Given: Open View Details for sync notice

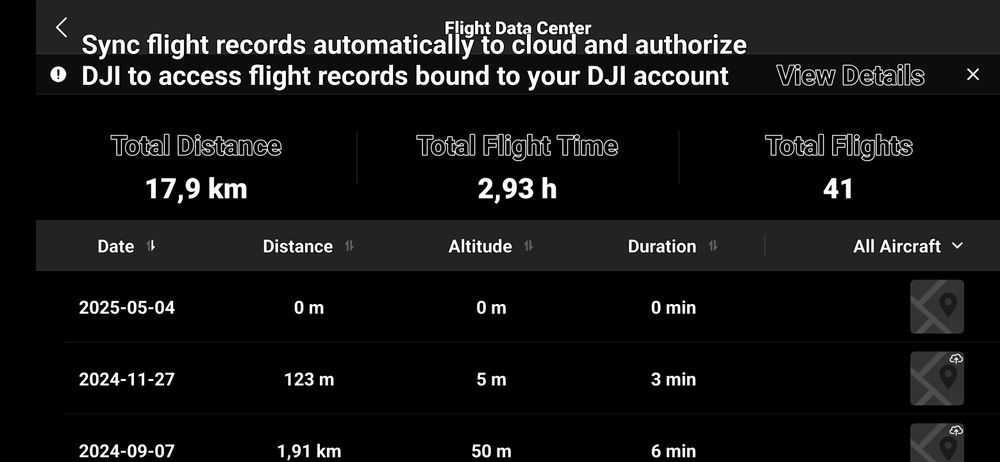Looking at the screenshot, I should (x=850, y=75).
